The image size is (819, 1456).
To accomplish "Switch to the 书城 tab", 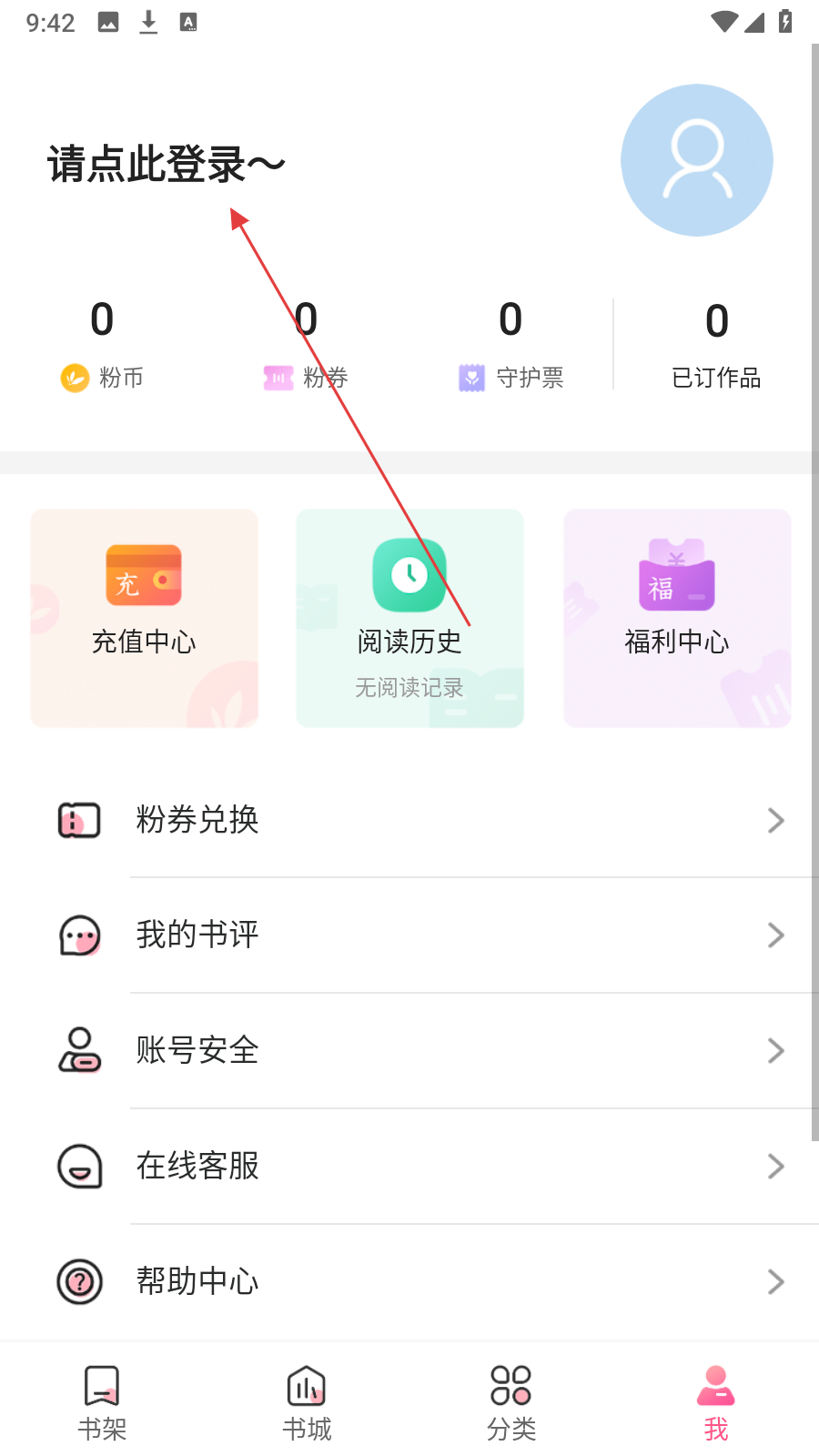I will click(x=307, y=1402).
